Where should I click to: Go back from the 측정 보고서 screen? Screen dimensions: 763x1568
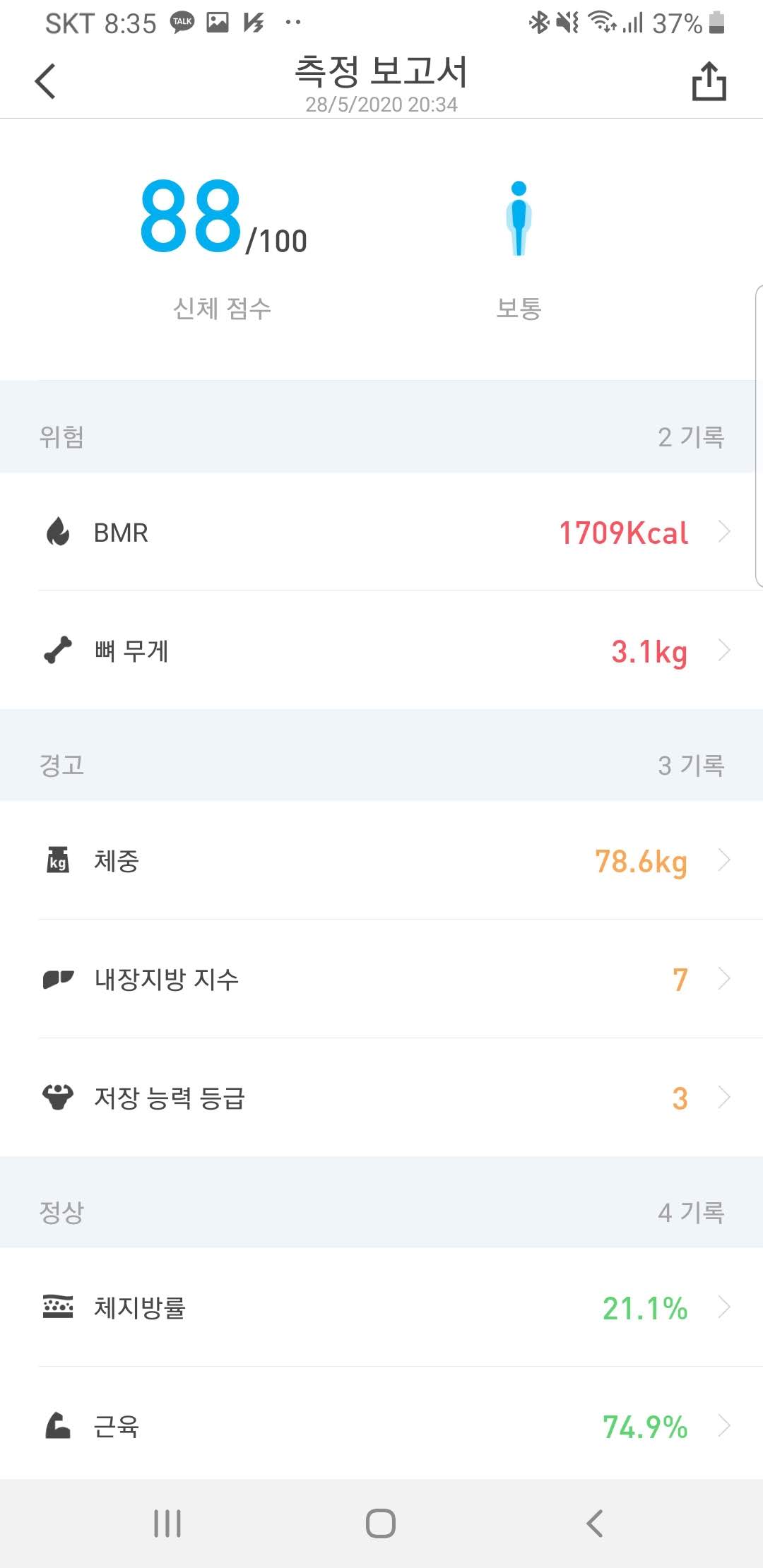tap(45, 81)
